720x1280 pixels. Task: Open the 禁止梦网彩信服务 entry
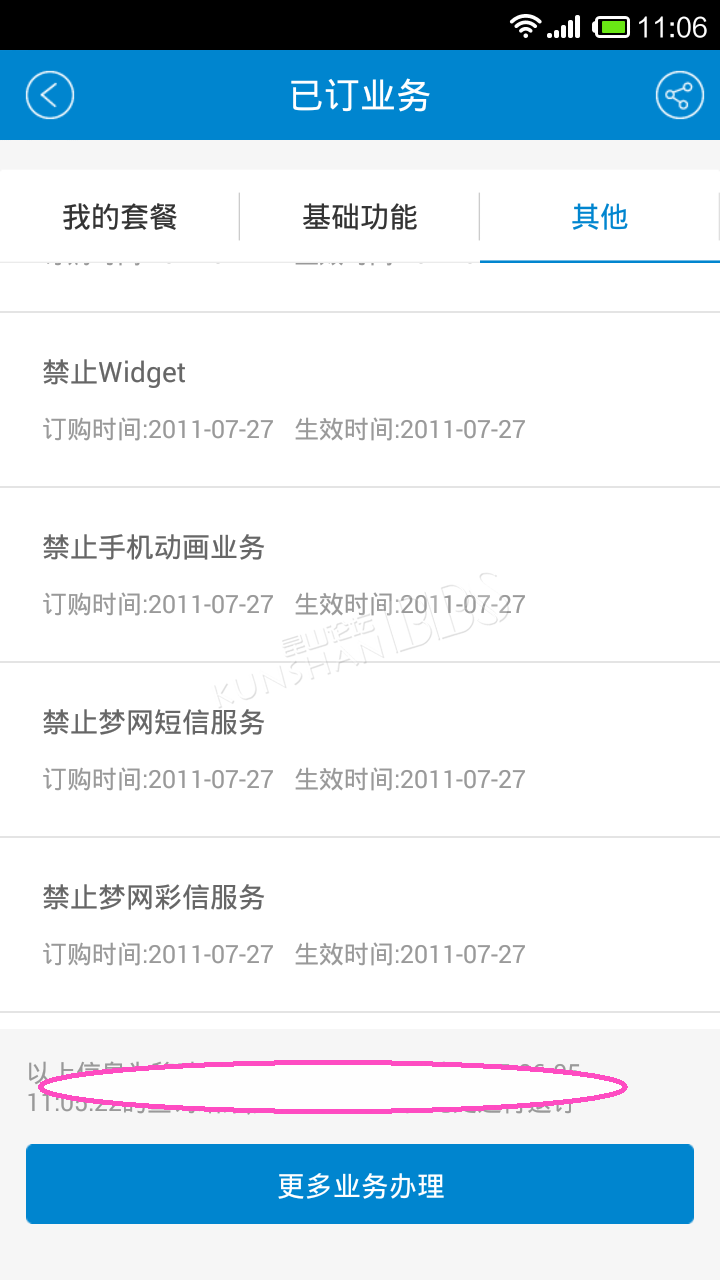[x=360, y=925]
